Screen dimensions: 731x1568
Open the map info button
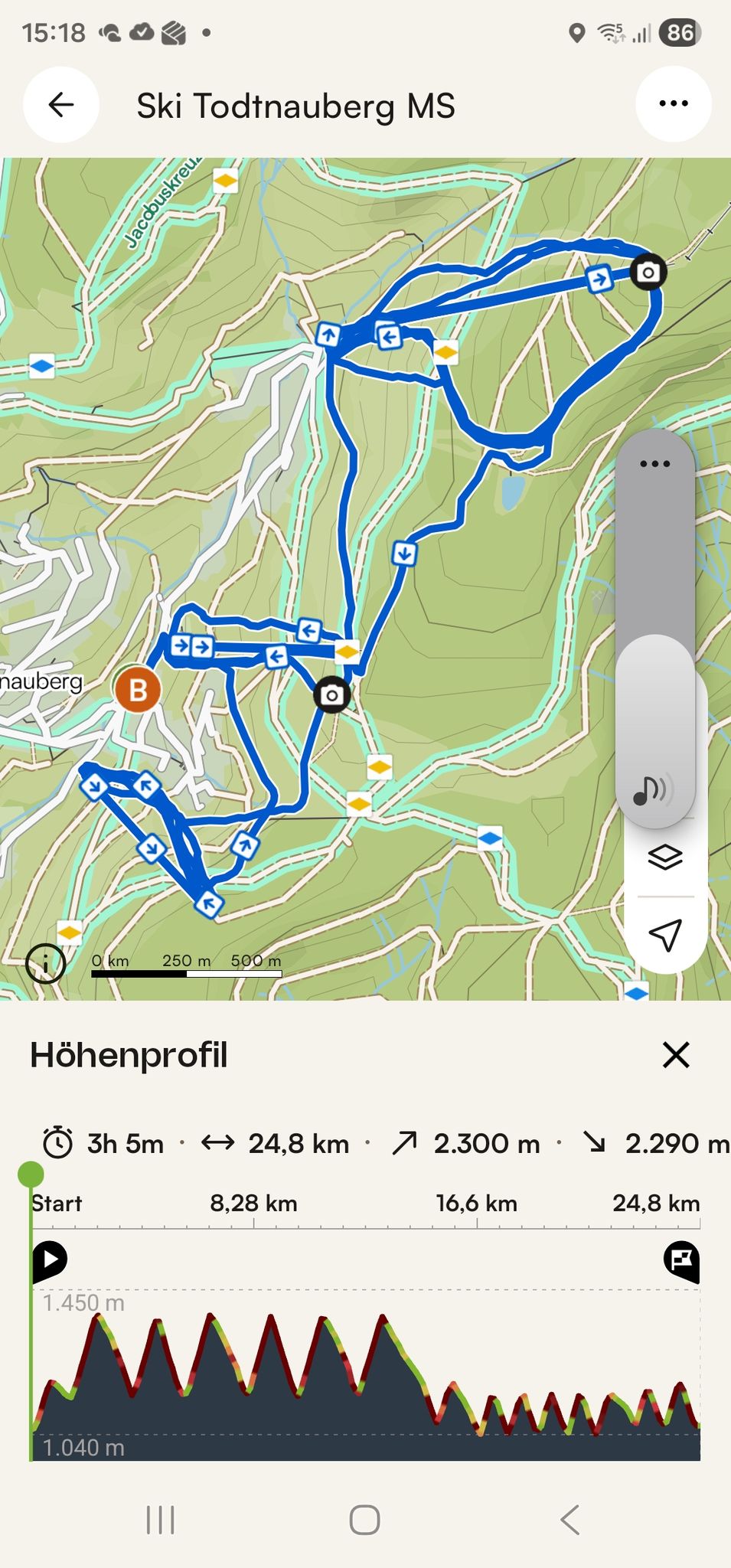(46, 963)
